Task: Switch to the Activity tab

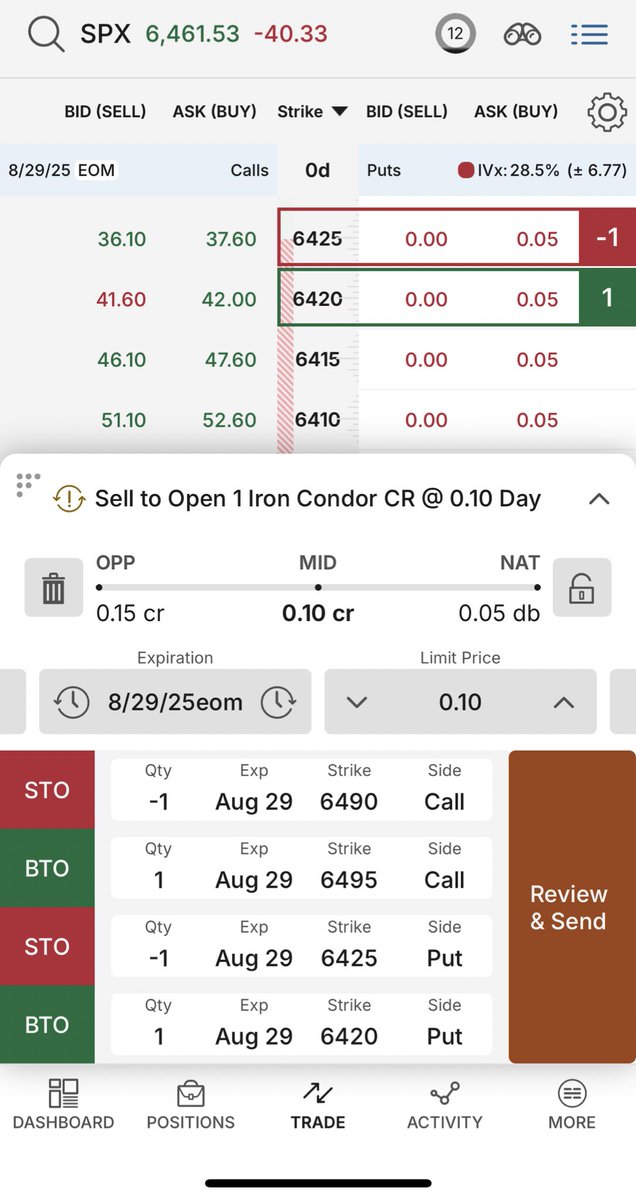Action: tap(444, 1105)
